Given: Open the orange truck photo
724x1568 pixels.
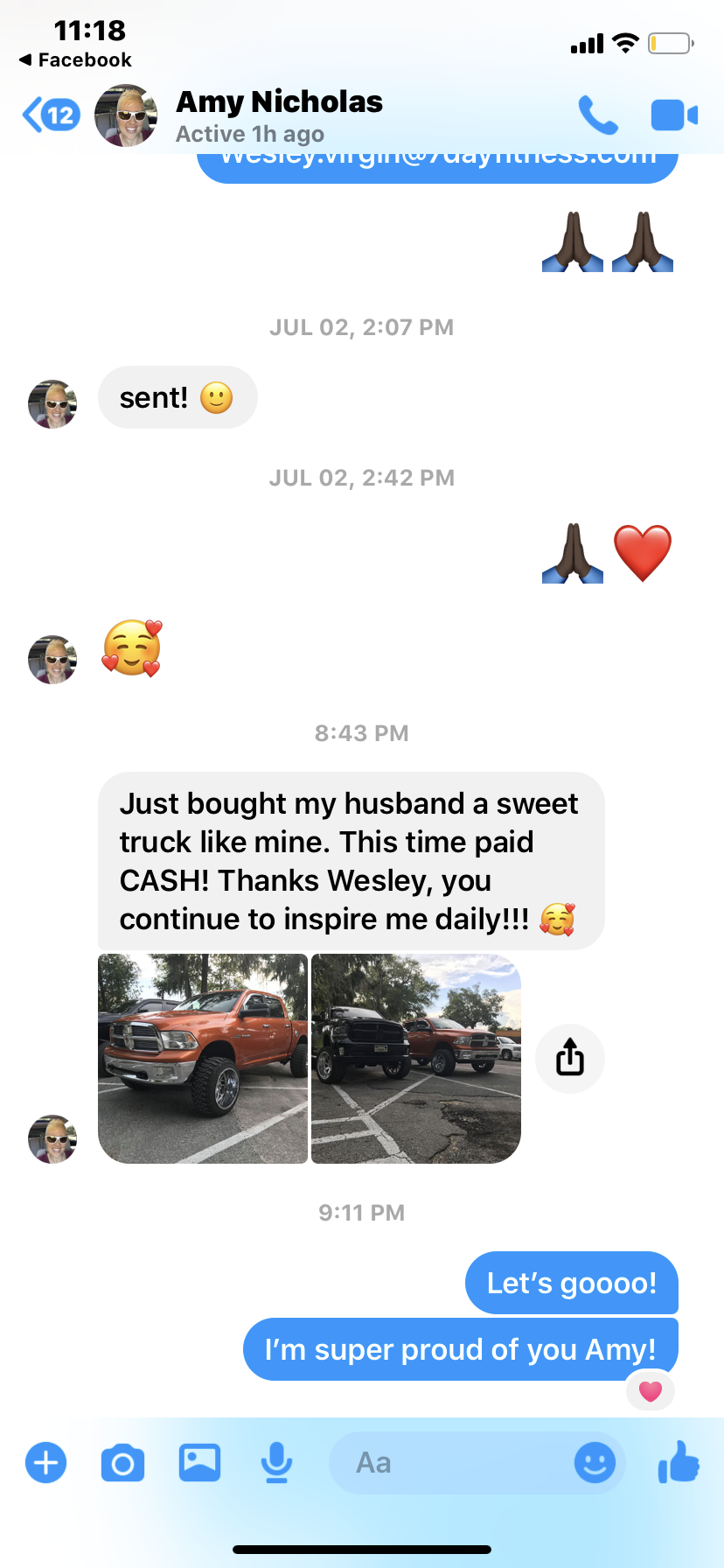Looking at the screenshot, I should tap(203, 1059).
